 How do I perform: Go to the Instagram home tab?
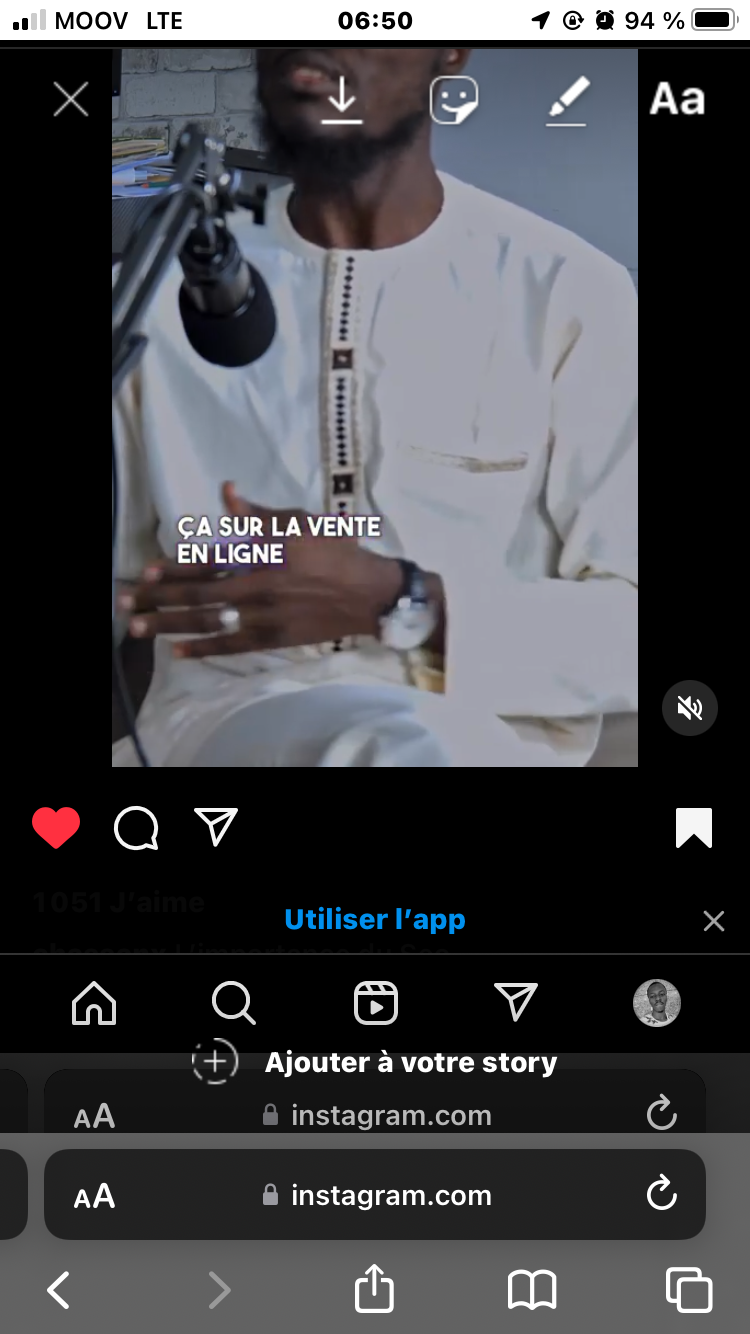tap(94, 1002)
